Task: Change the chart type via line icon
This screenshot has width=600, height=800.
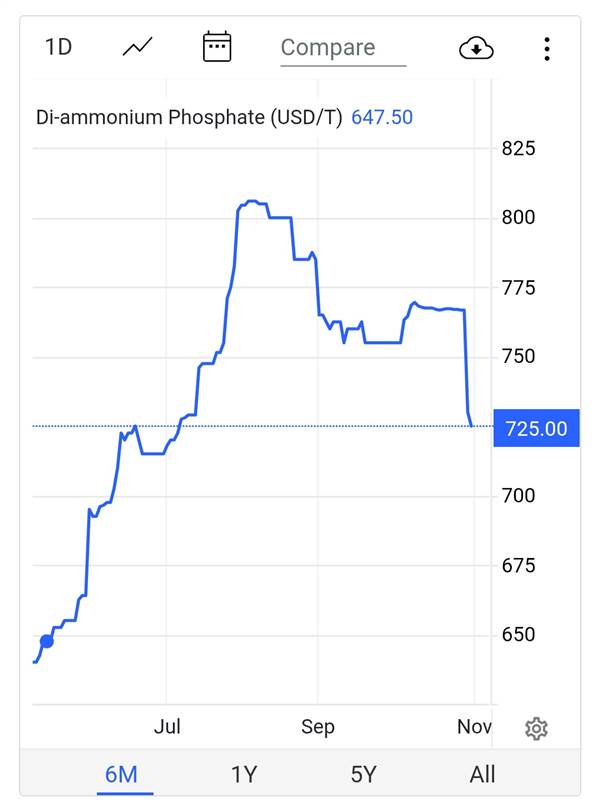Action: (x=137, y=47)
